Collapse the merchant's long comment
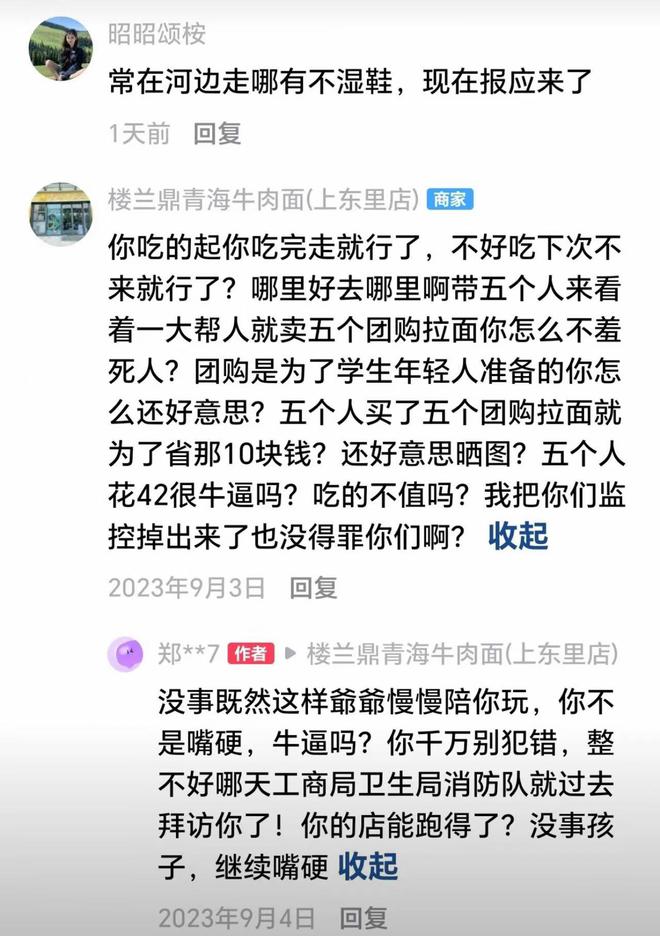Screen dimensions: 660x936 (518, 536)
